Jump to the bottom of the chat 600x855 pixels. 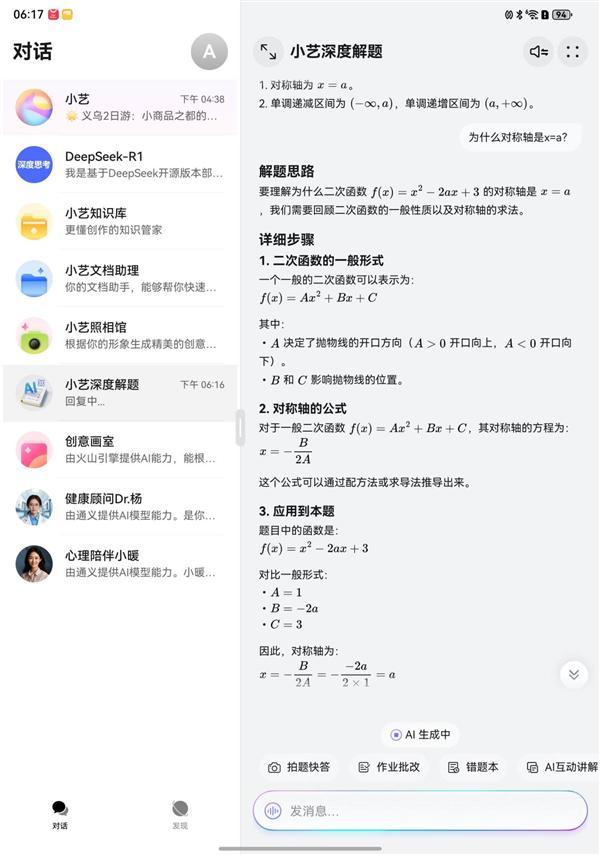pyautogui.click(x=573, y=674)
